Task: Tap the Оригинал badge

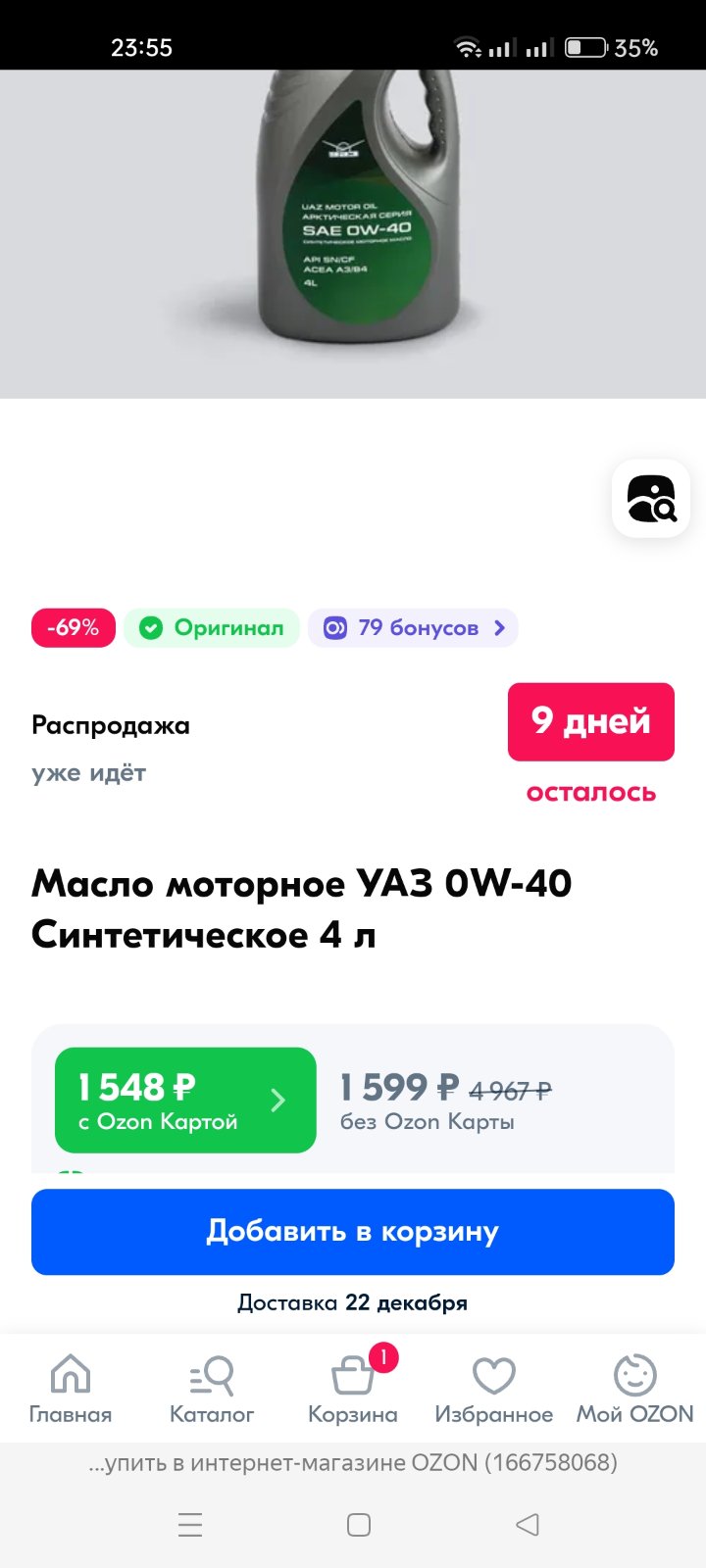Action: (x=212, y=628)
